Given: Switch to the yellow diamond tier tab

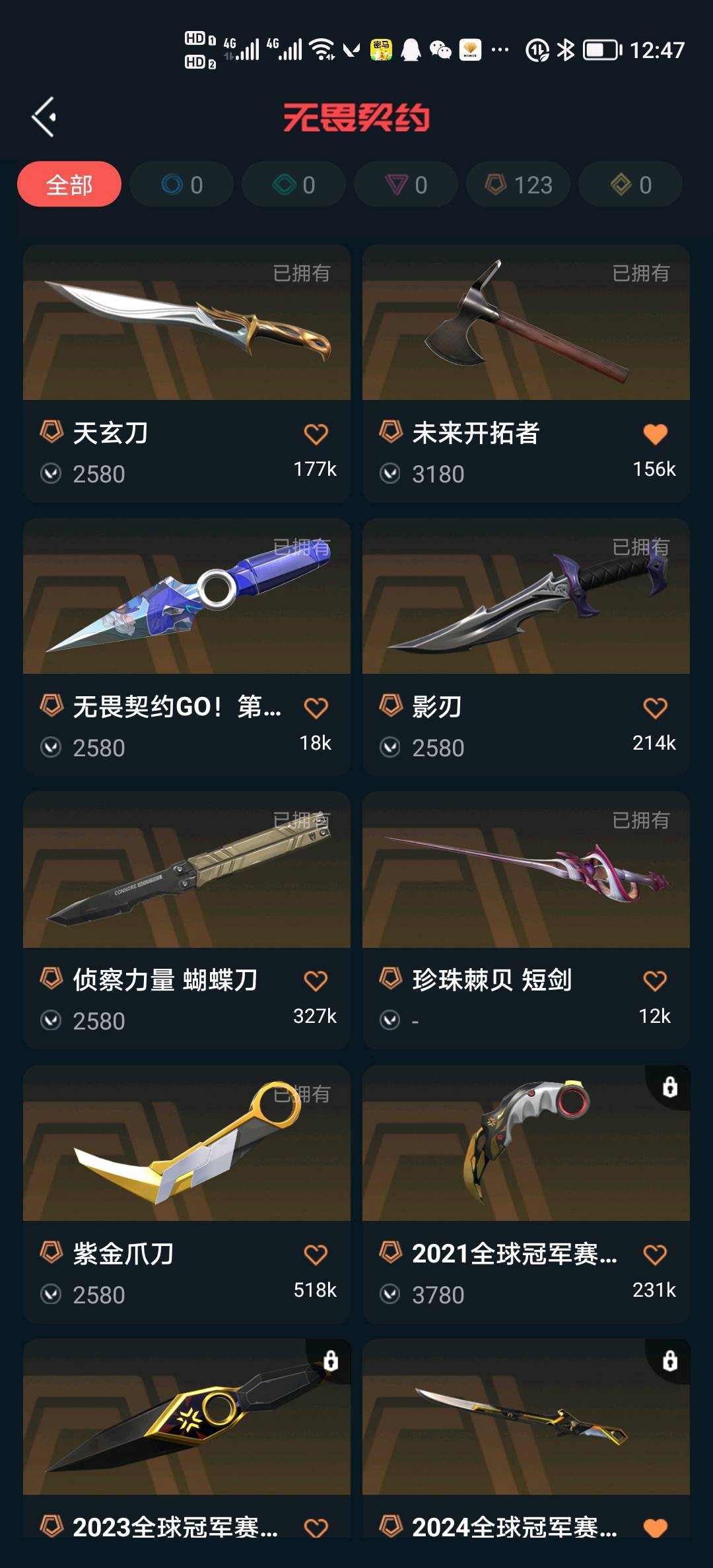Looking at the screenshot, I should pyautogui.click(x=630, y=185).
